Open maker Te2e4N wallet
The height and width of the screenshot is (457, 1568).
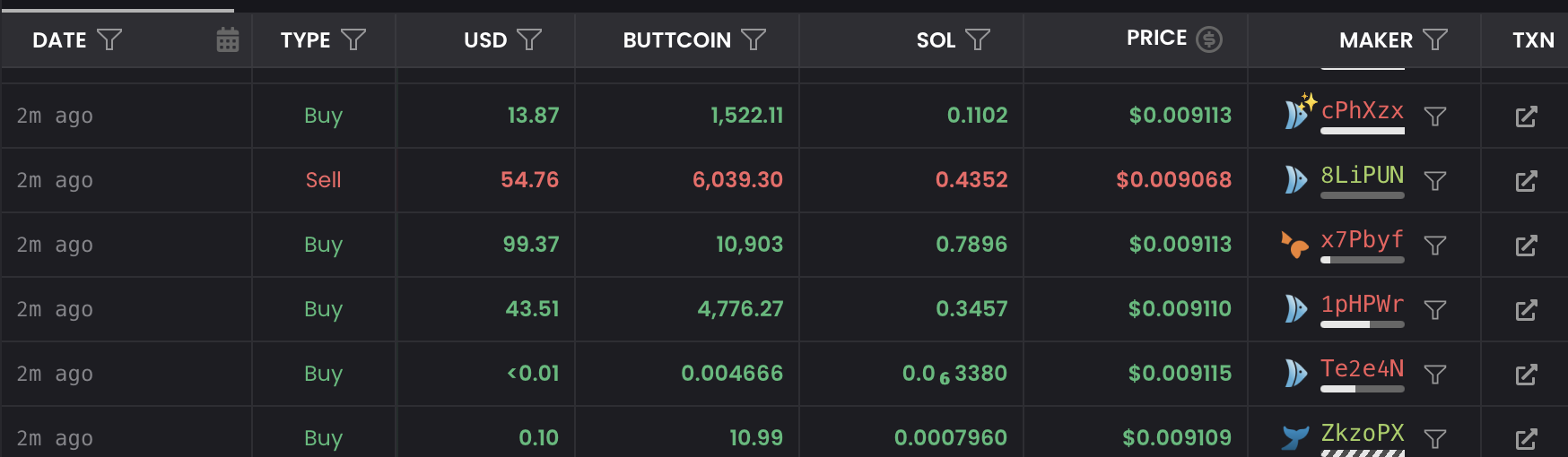click(1362, 369)
